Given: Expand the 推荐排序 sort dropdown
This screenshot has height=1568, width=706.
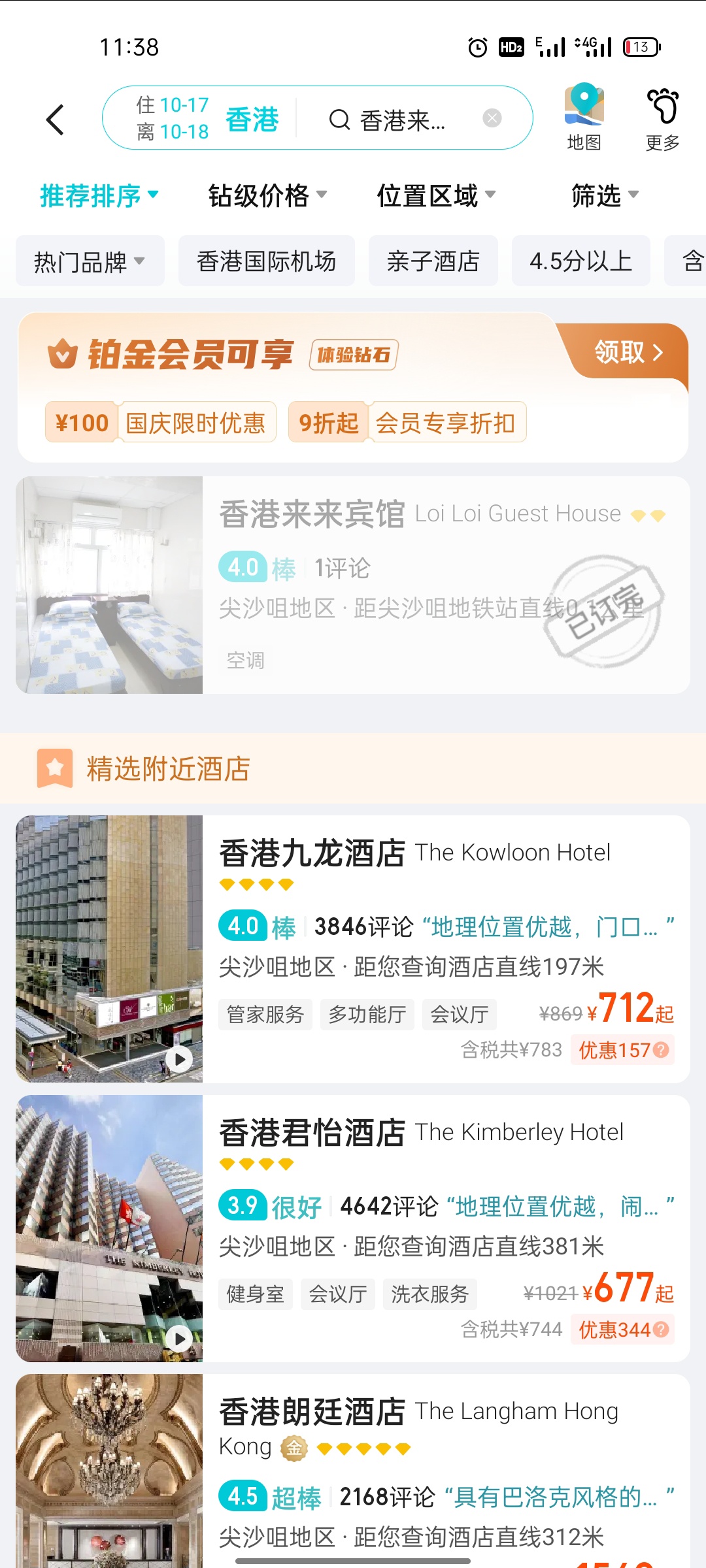Looking at the screenshot, I should click(99, 195).
